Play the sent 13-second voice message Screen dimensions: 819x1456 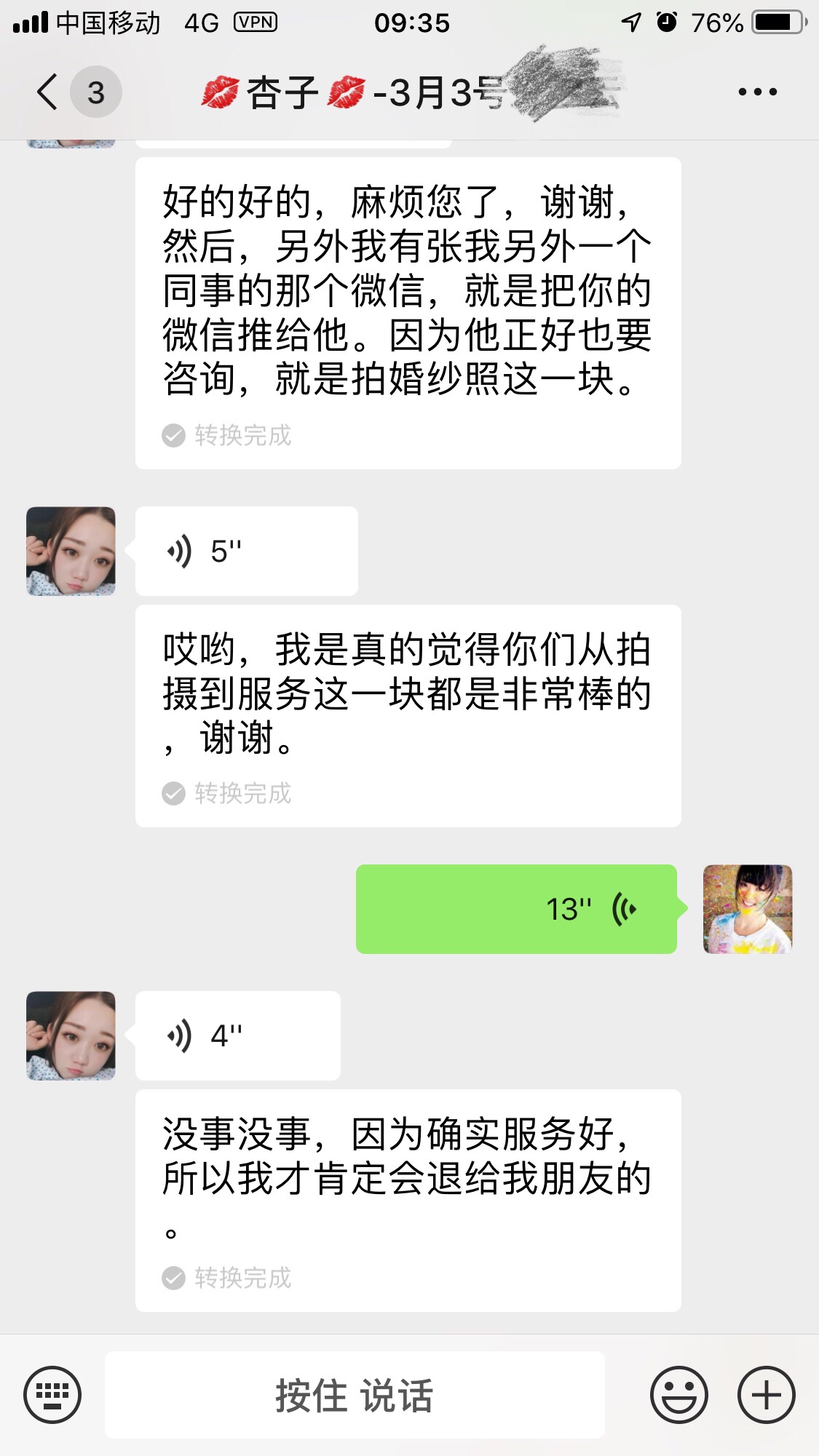[x=516, y=909]
